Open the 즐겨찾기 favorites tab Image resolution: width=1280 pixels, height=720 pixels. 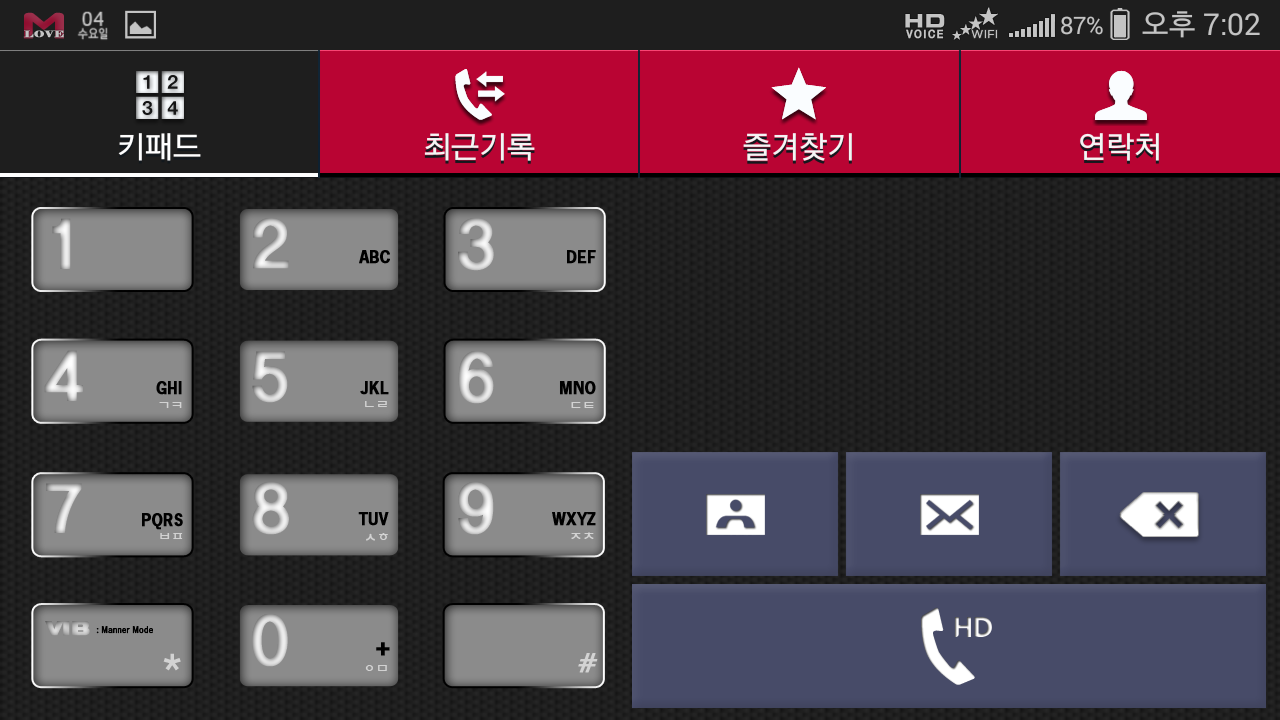(799, 113)
